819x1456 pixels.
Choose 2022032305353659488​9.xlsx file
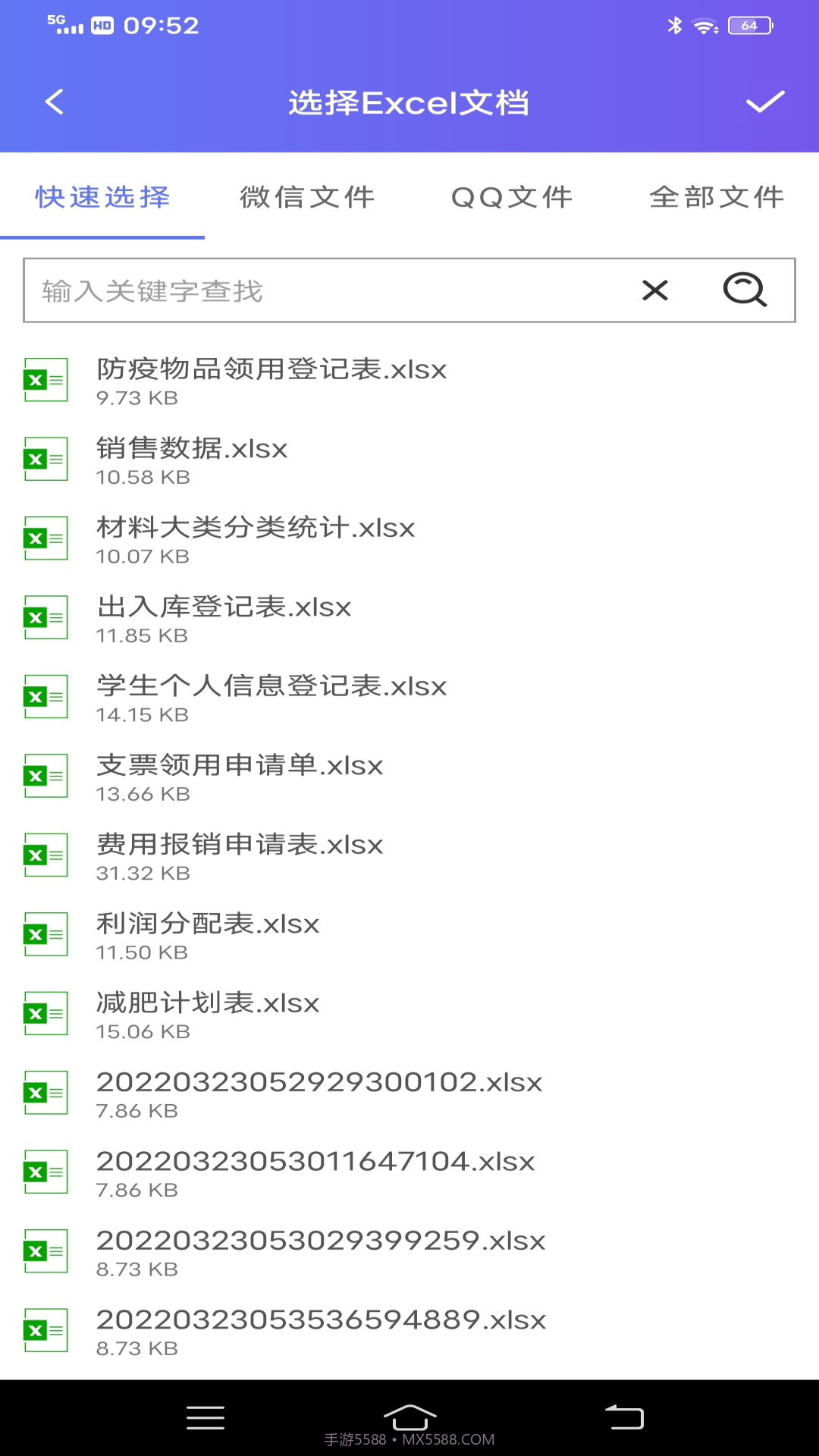click(321, 1331)
